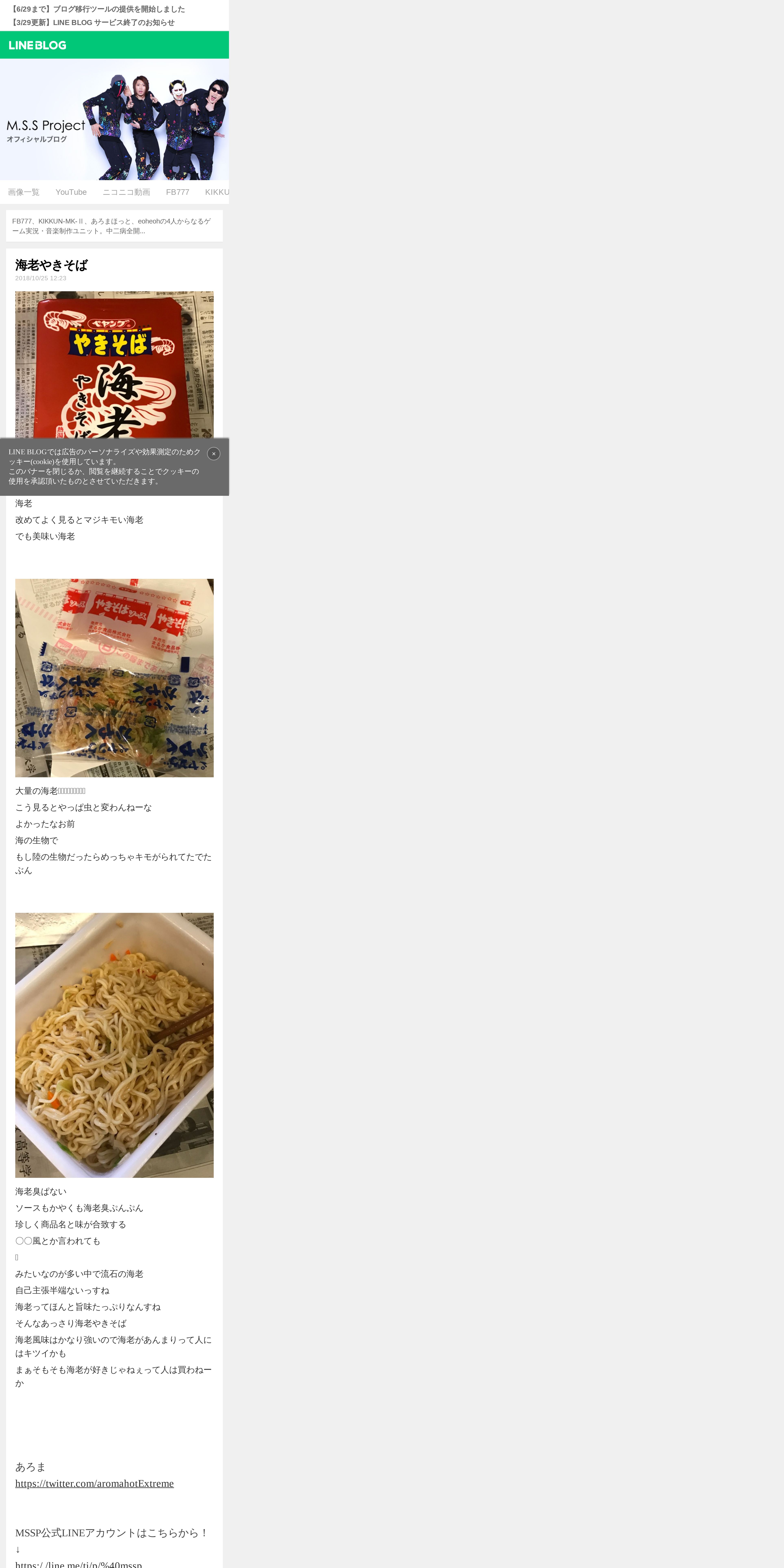Open the 海老やきそば post title

coord(51,265)
